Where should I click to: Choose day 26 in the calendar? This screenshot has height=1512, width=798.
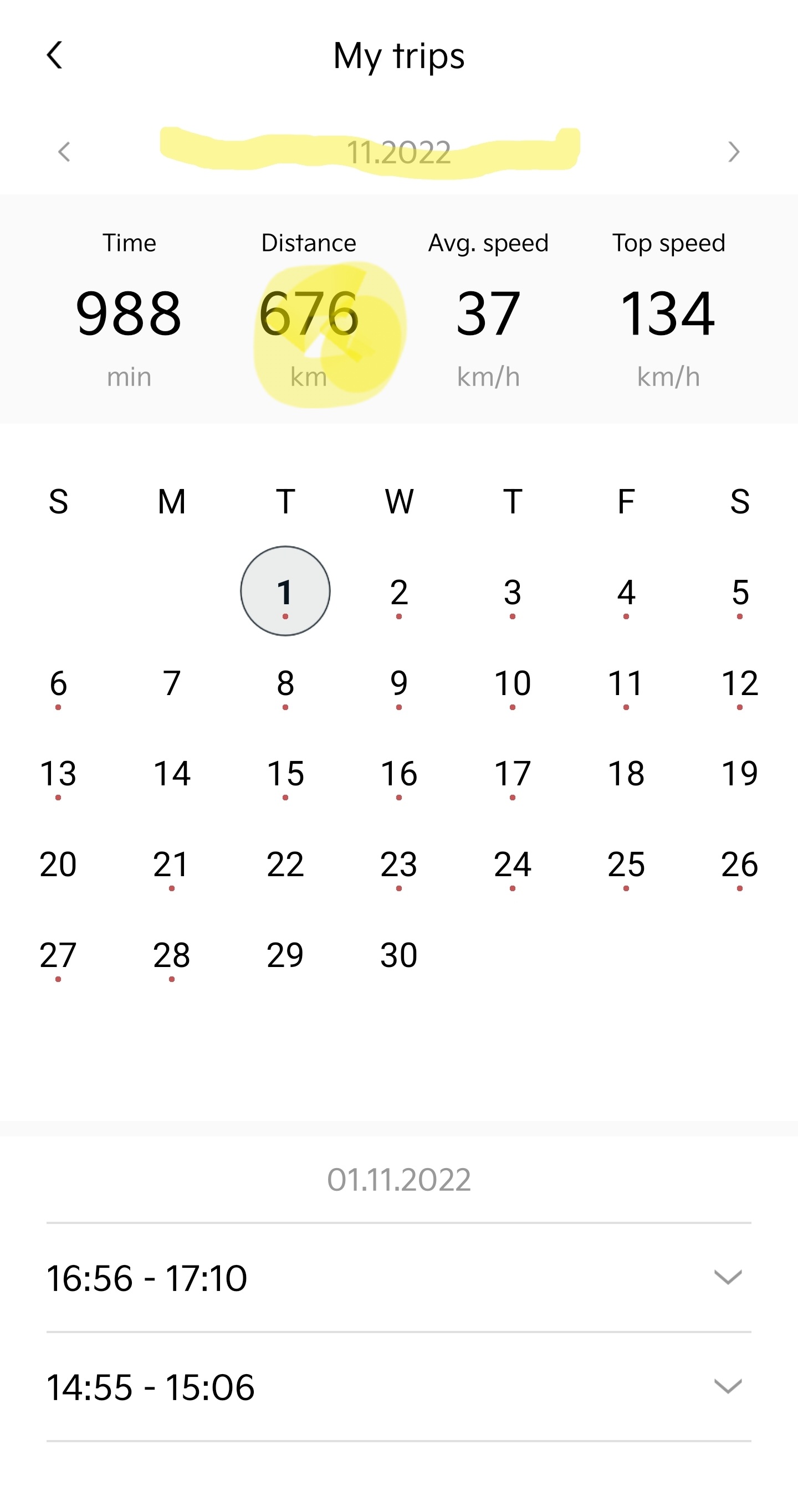739,865
